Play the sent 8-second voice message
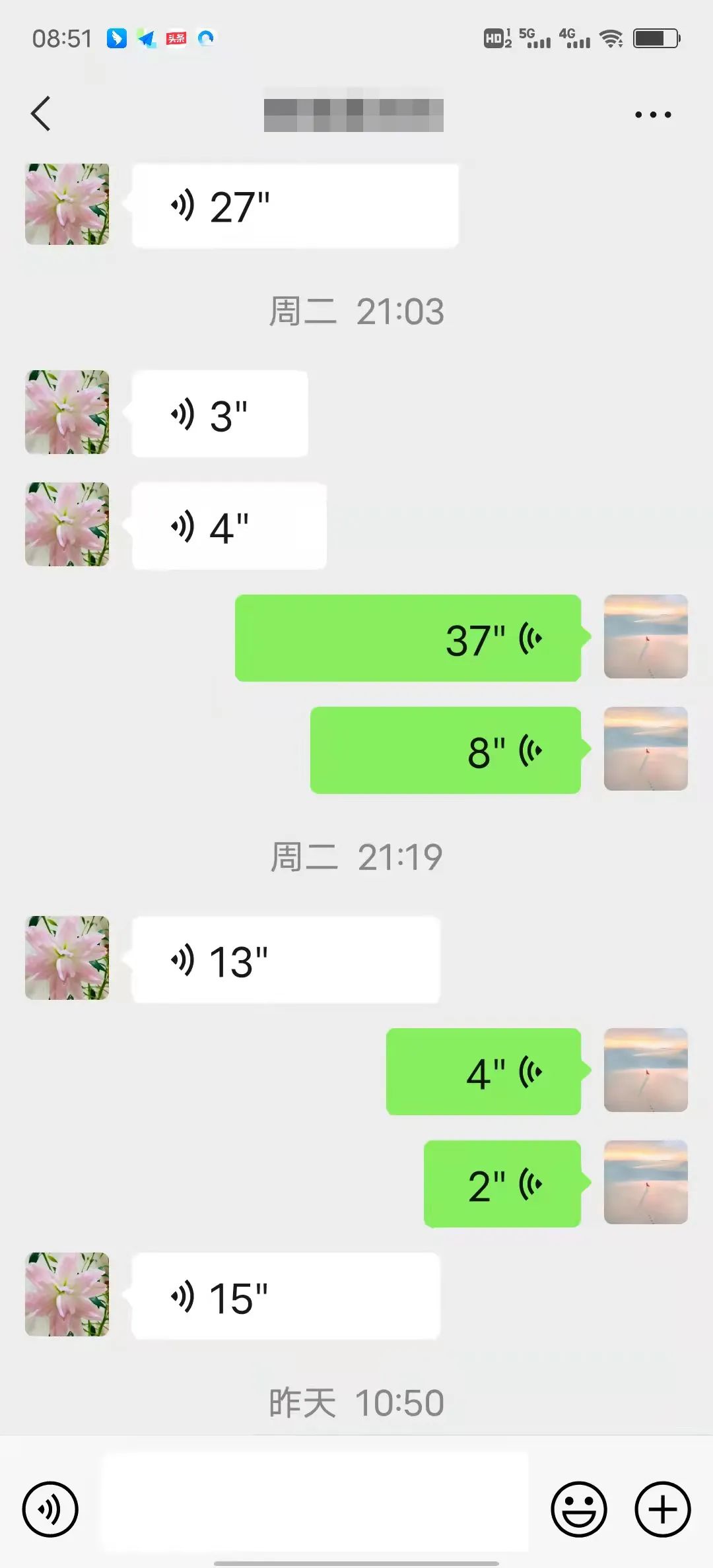Screen dimensions: 713x1568 446,750
